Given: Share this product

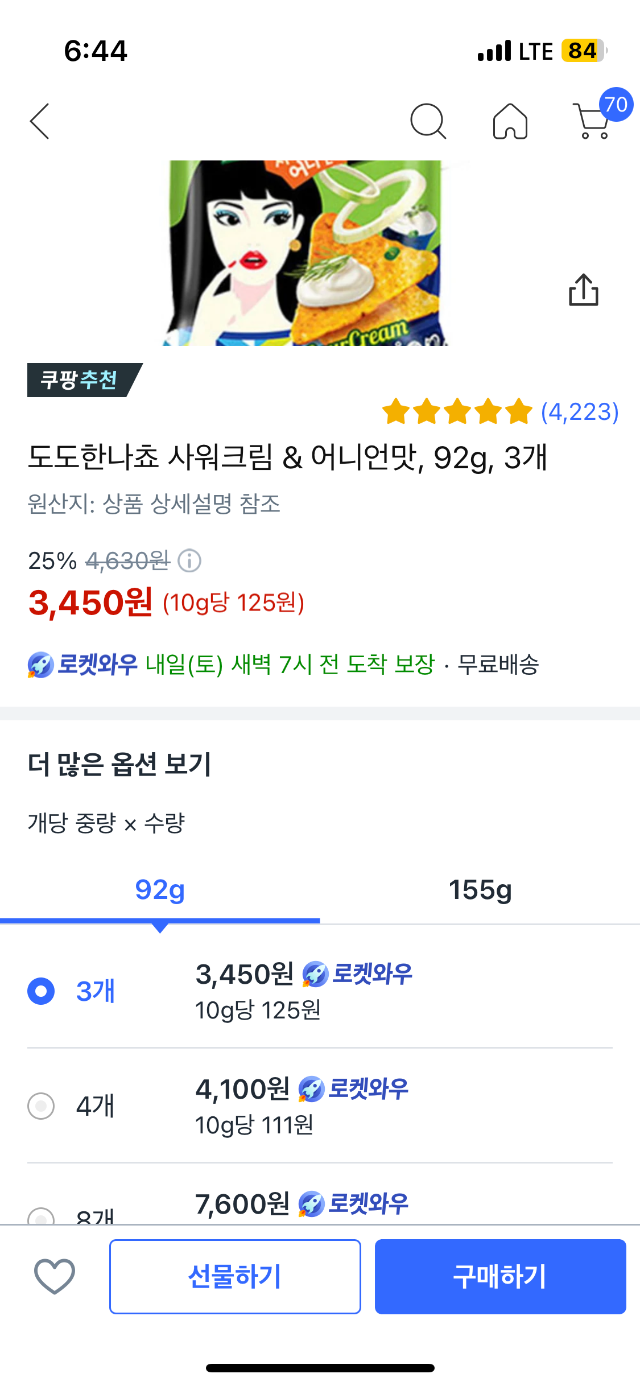Looking at the screenshot, I should tap(583, 290).
